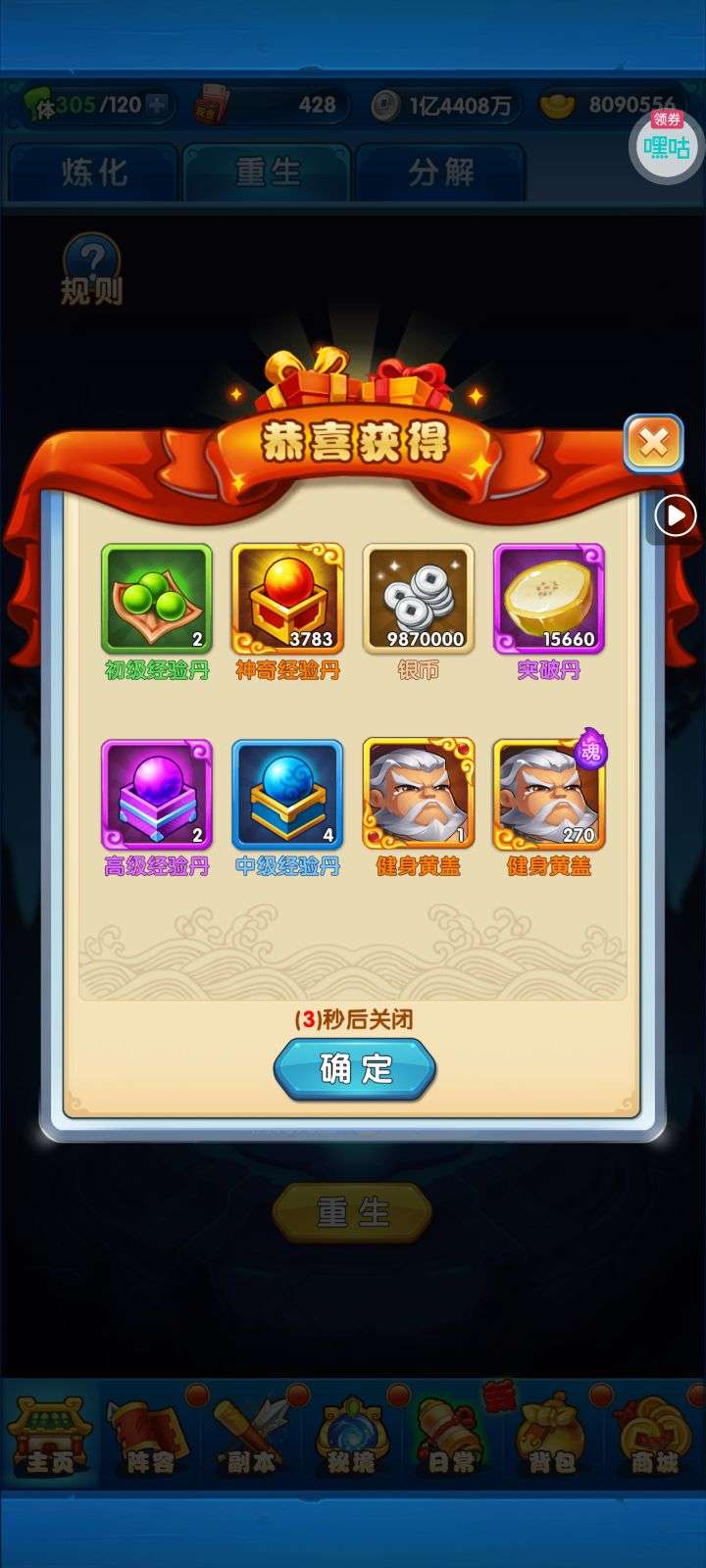This screenshot has width=706, height=1568.
Task: Confirm the reward with 确定 button
Action: point(354,1068)
